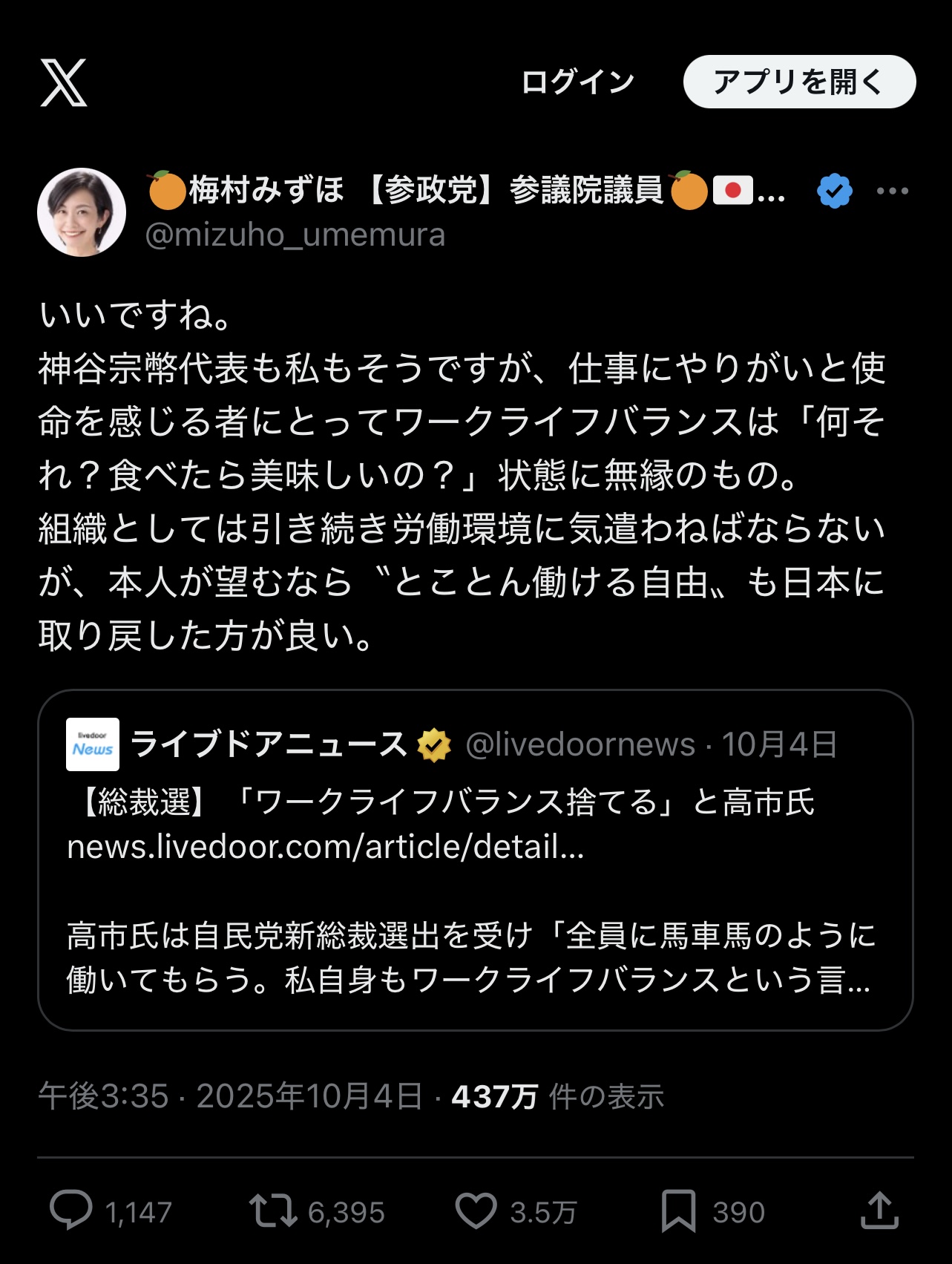952x1264 pixels.
Task: Tap ログイン to log in
Action: click(577, 82)
